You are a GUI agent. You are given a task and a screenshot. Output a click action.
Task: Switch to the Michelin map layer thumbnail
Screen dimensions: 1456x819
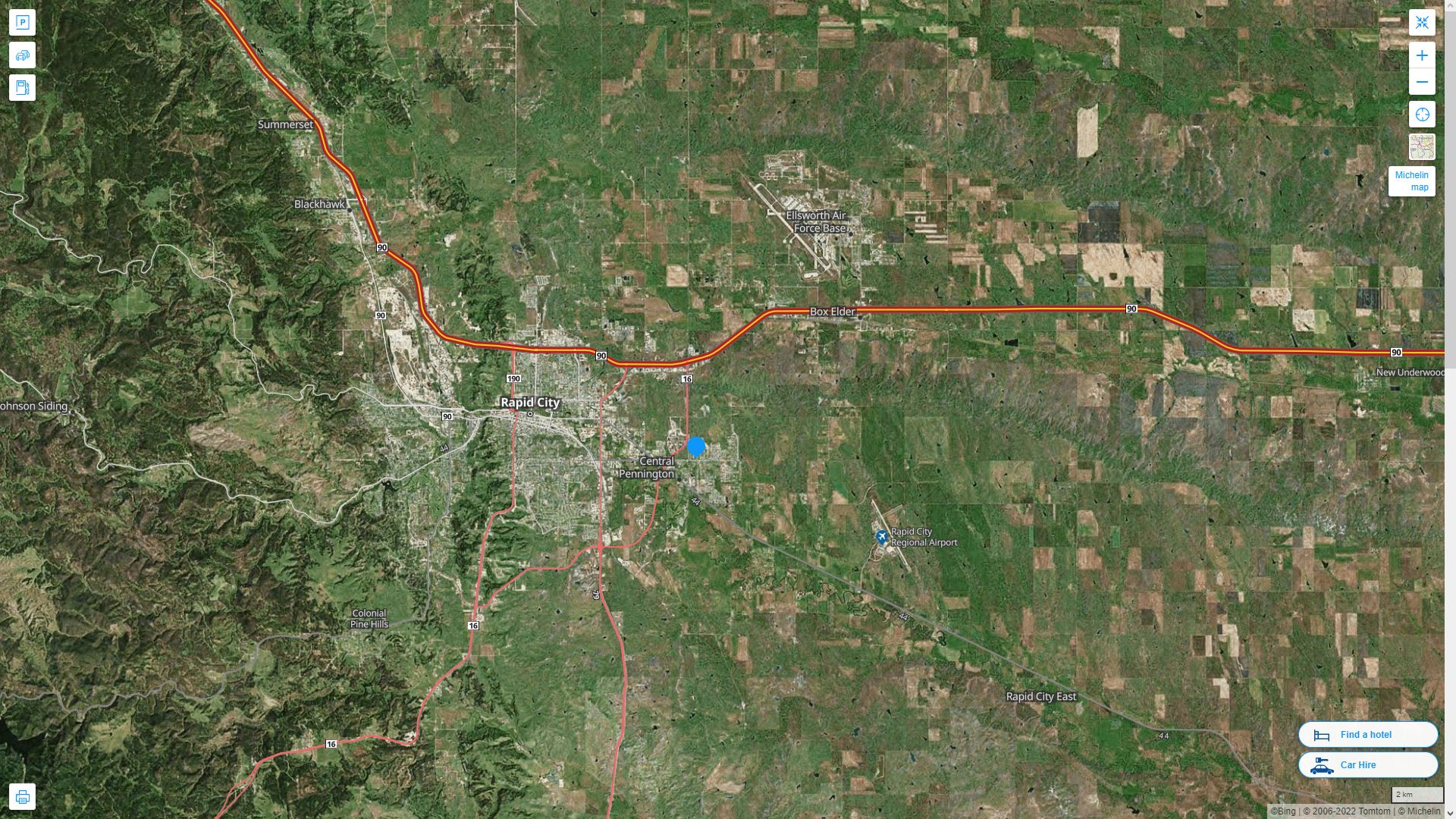[x=1422, y=147]
